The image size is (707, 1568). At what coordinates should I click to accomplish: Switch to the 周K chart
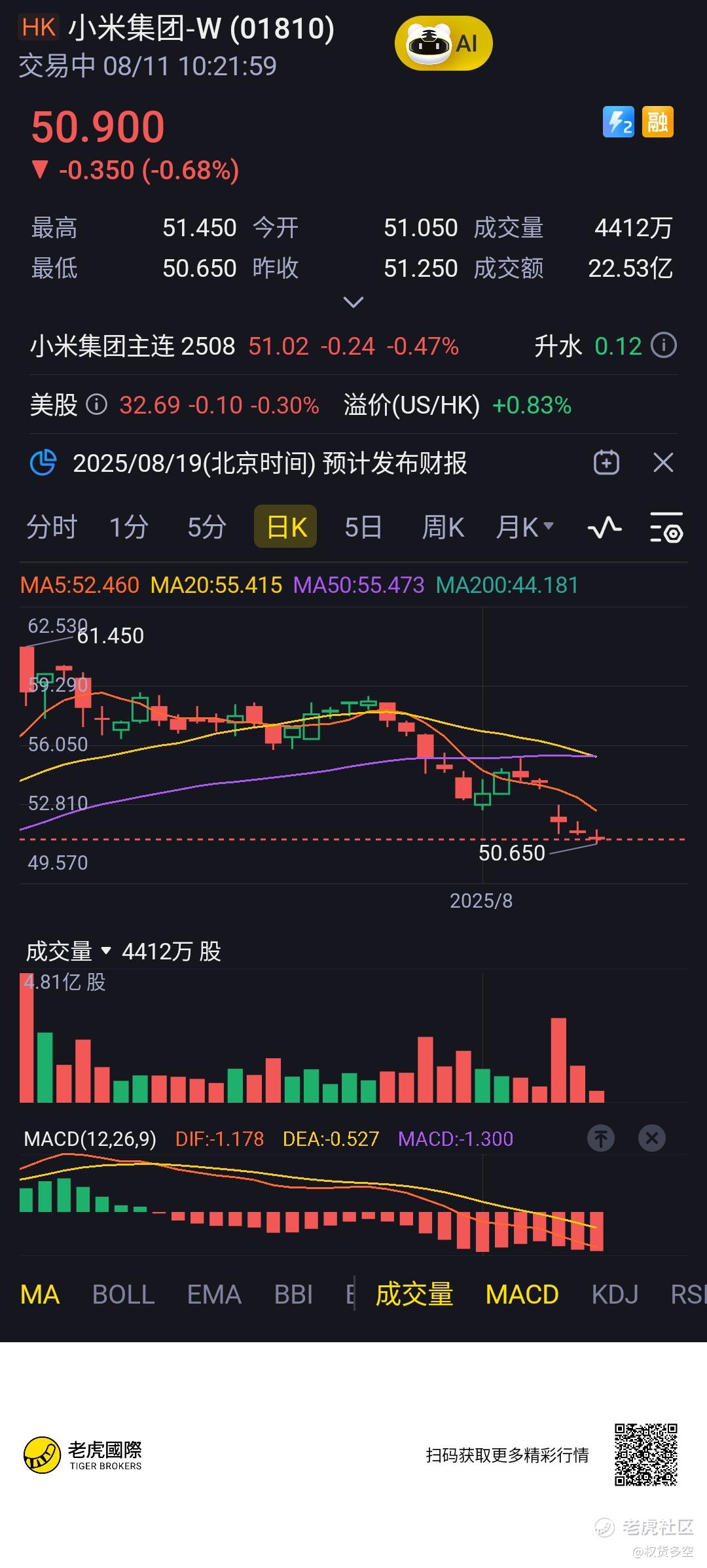(x=443, y=527)
